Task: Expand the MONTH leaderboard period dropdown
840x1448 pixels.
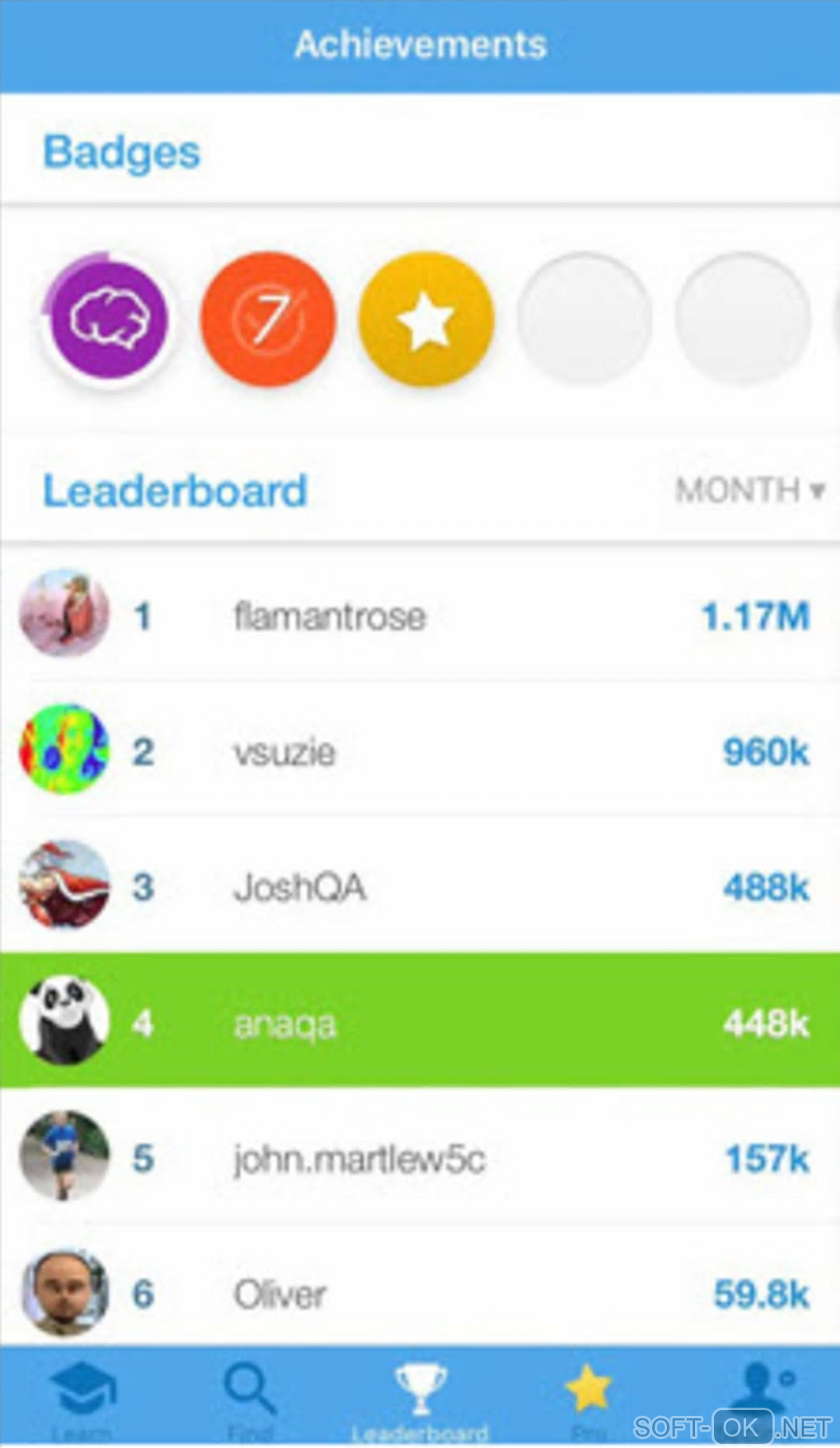Action: click(x=749, y=491)
